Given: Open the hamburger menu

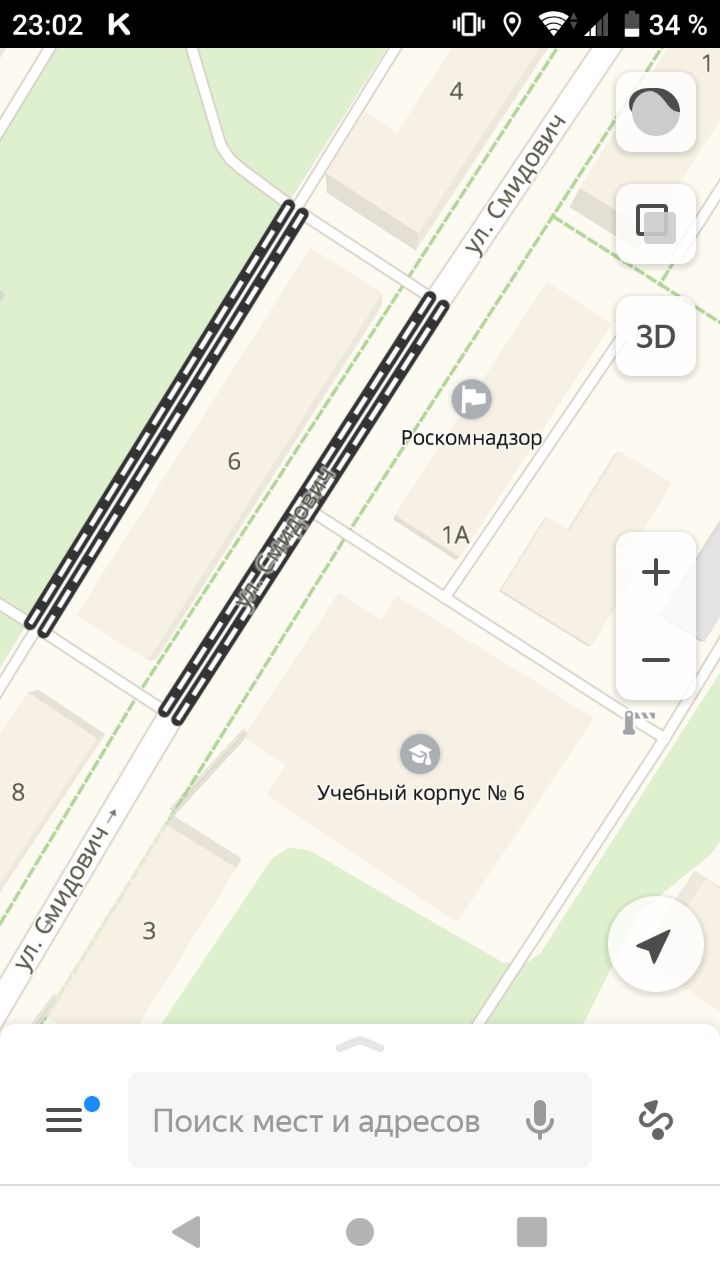Looking at the screenshot, I should (x=64, y=1120).
